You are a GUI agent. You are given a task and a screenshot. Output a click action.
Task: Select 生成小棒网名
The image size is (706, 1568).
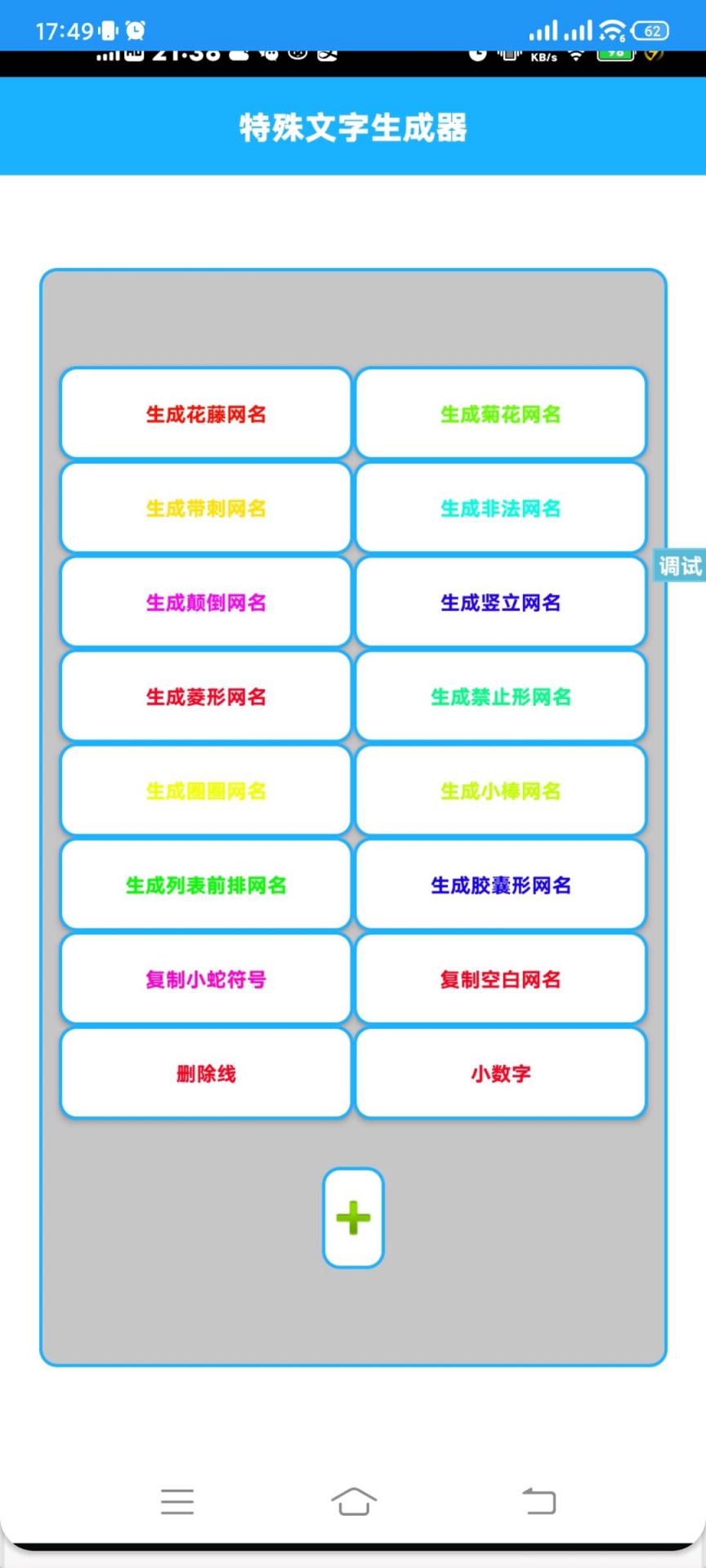(x=501, y=791)
